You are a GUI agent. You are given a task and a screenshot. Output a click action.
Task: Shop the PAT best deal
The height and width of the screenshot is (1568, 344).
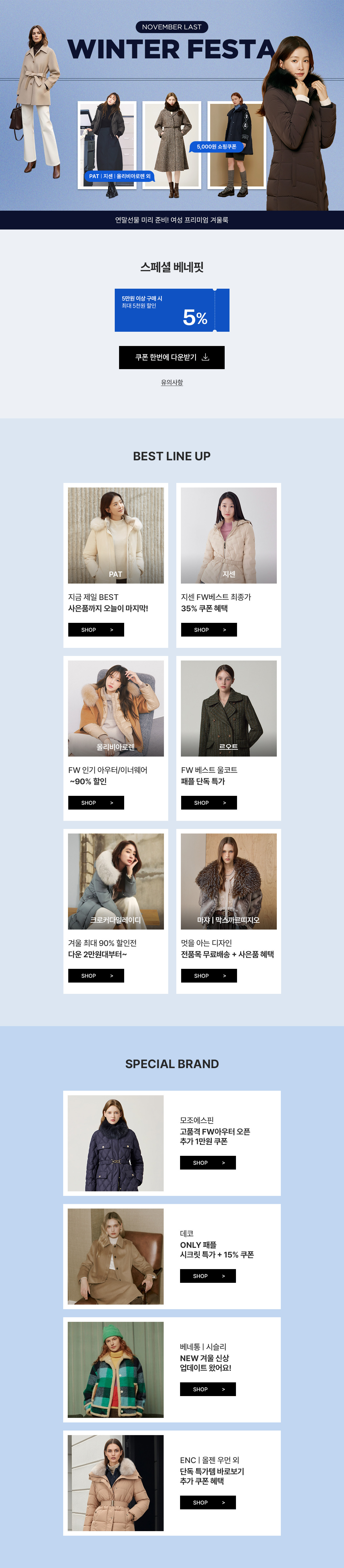pos(96,629)
